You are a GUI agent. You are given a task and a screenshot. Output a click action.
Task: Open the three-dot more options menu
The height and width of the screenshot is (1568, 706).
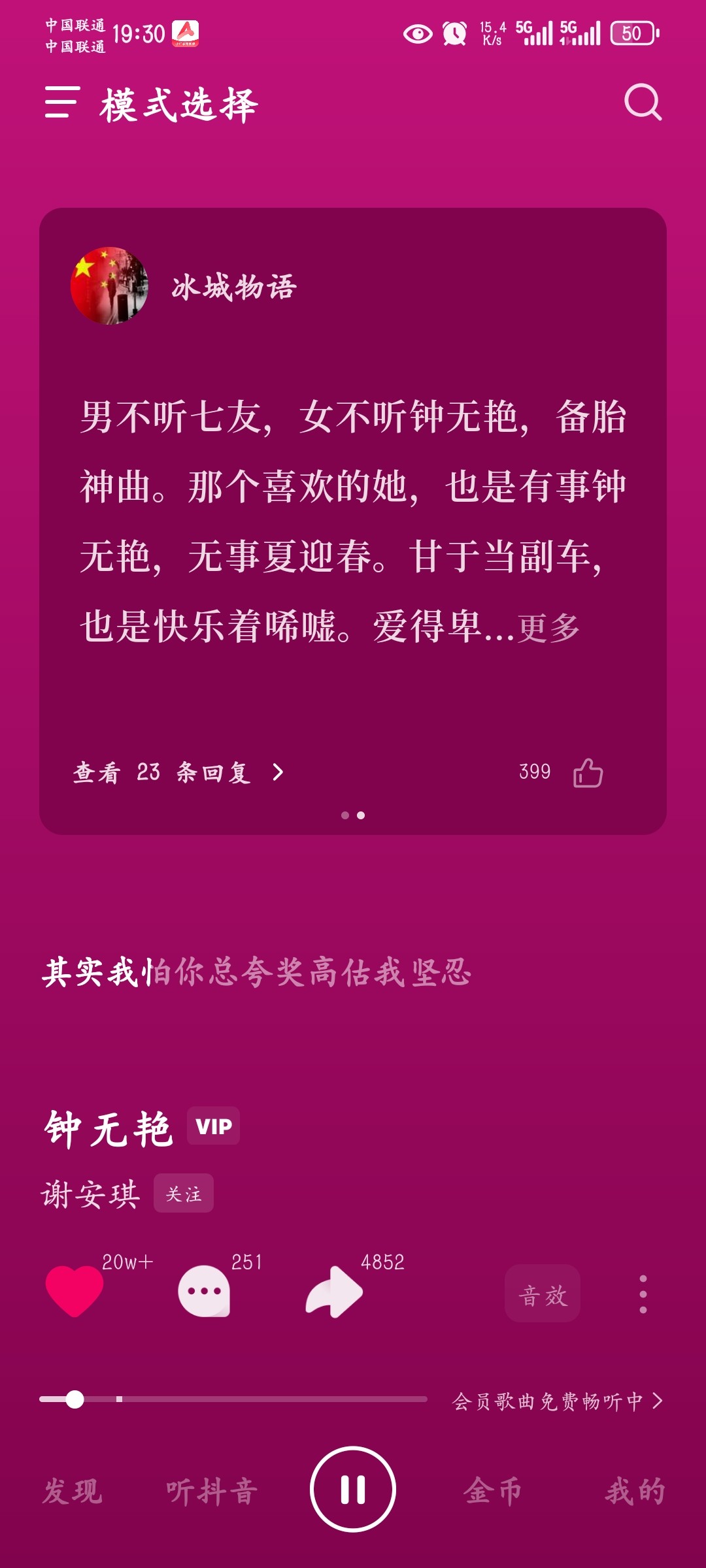point(643,1294)
